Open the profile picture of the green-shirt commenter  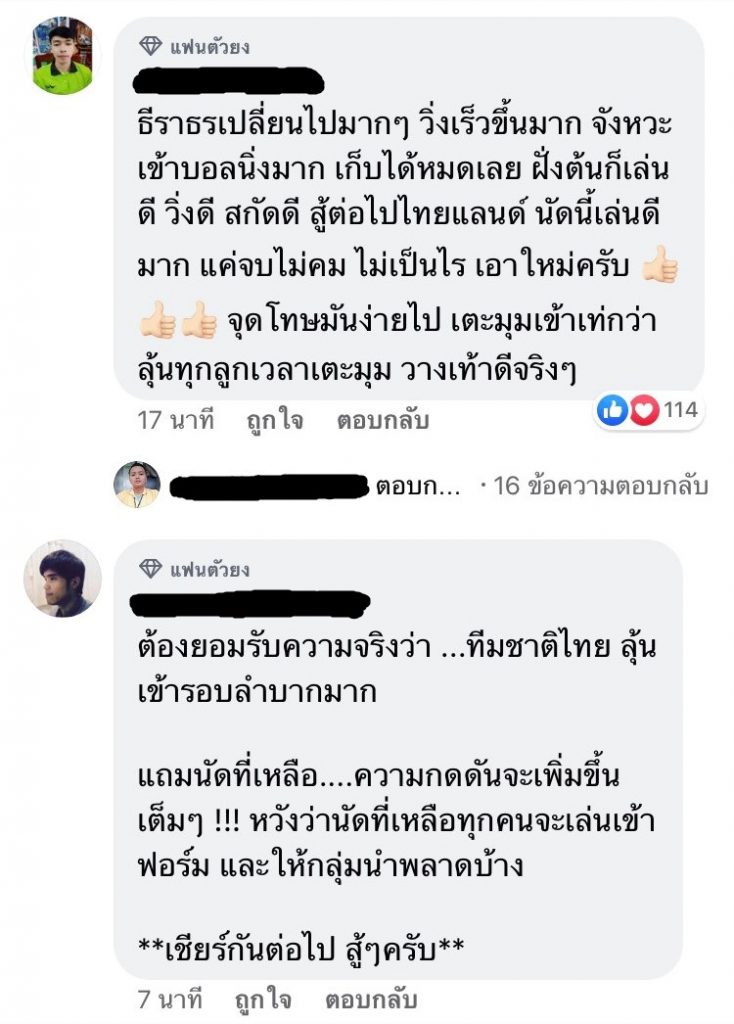tap(62, 56)
